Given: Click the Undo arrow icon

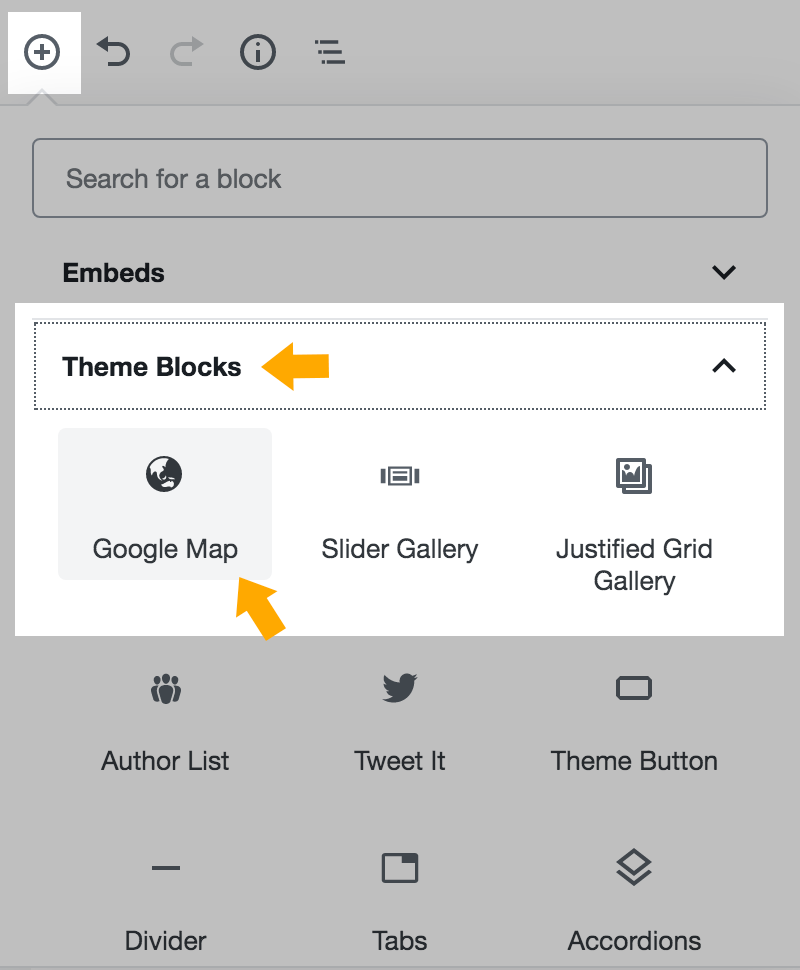Looking at the screenshot, I should click(x=113, y=52).
